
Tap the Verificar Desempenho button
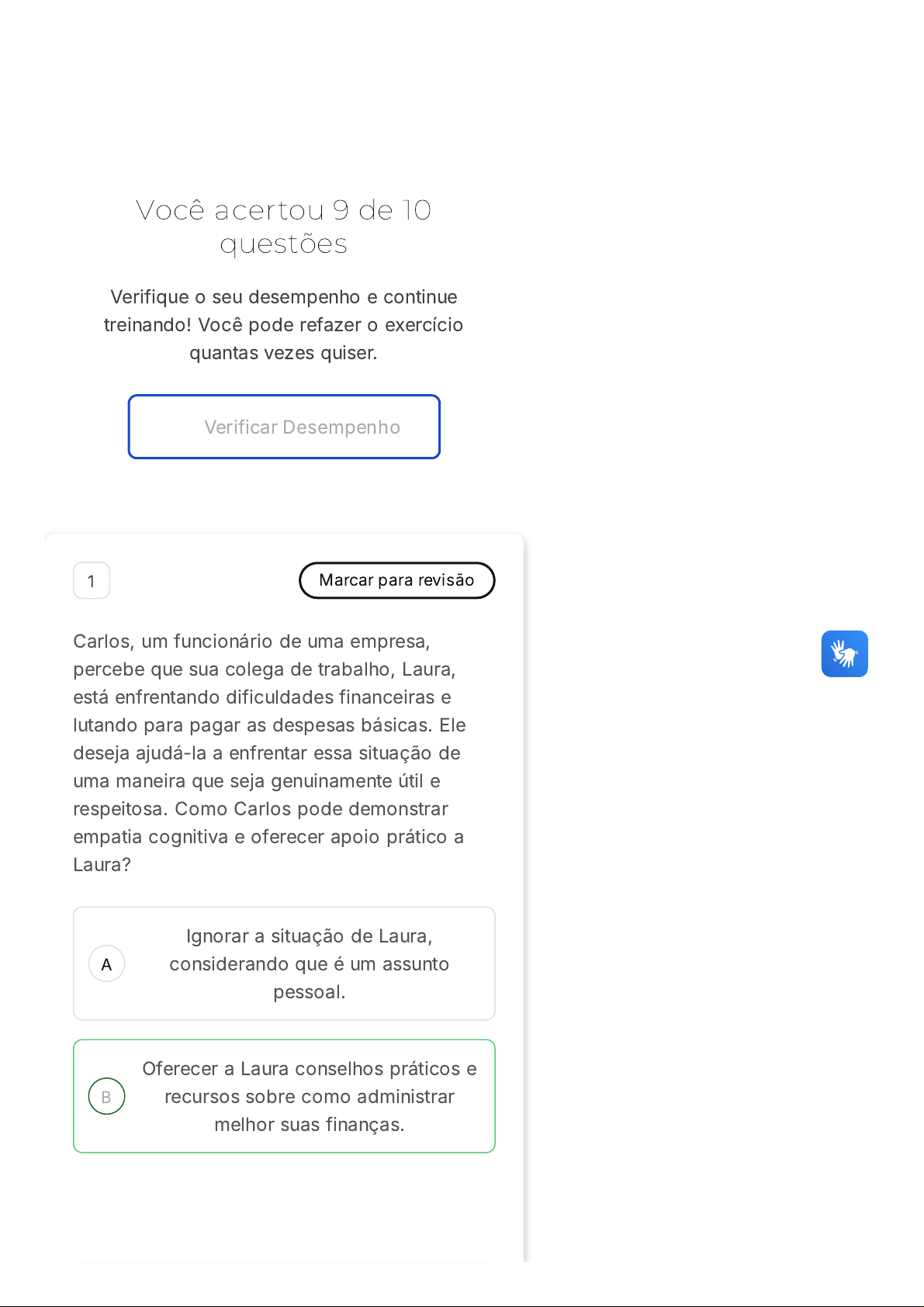284,427
